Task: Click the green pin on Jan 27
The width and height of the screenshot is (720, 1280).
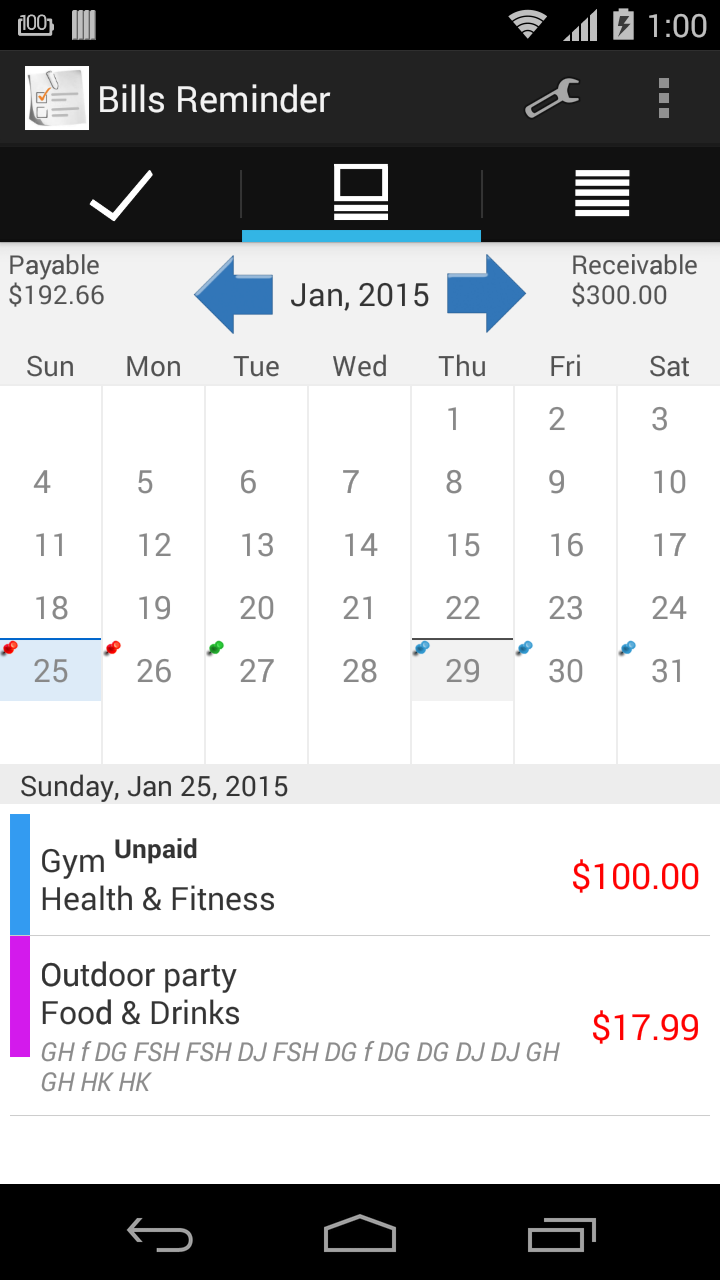Action: click(x=215, y=646)
